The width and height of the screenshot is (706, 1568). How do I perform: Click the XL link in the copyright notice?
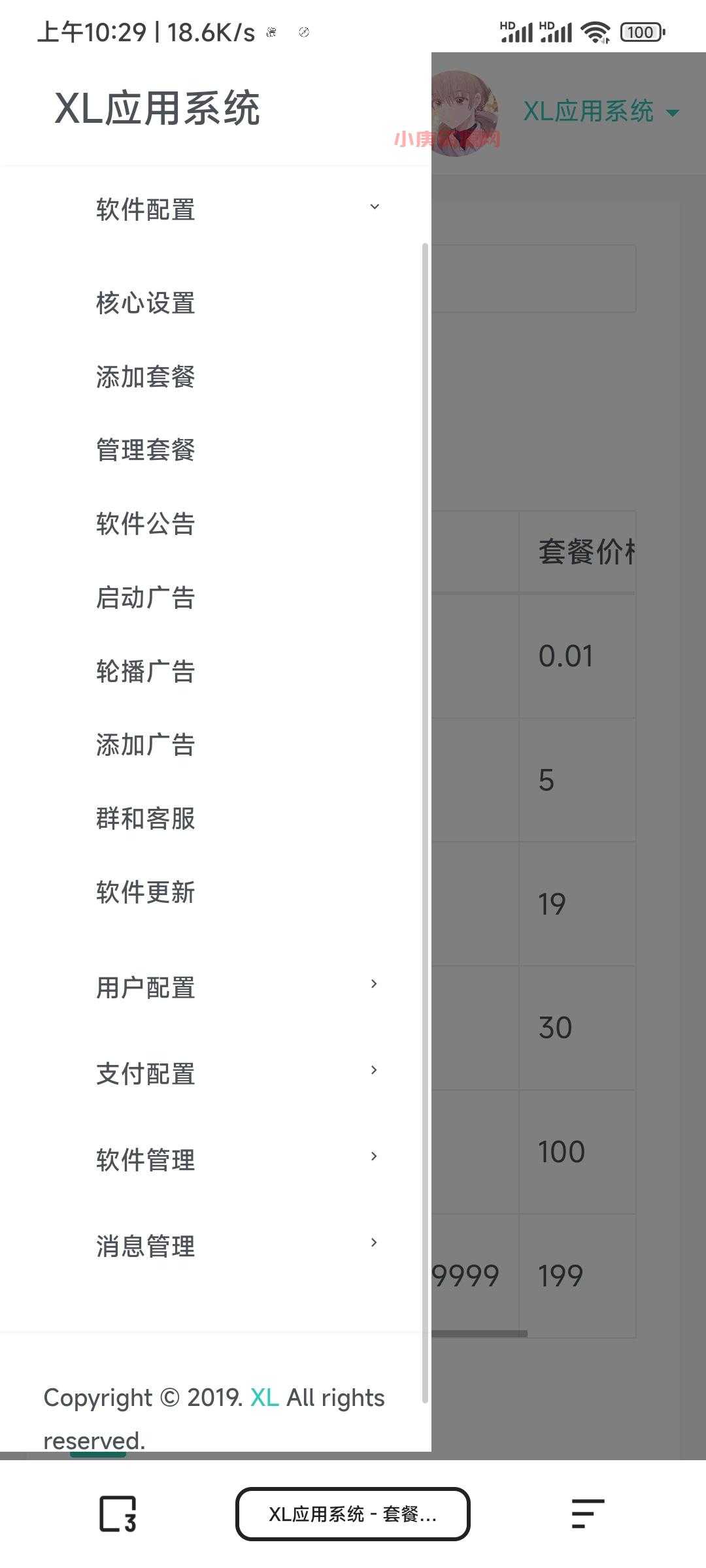265,1397
